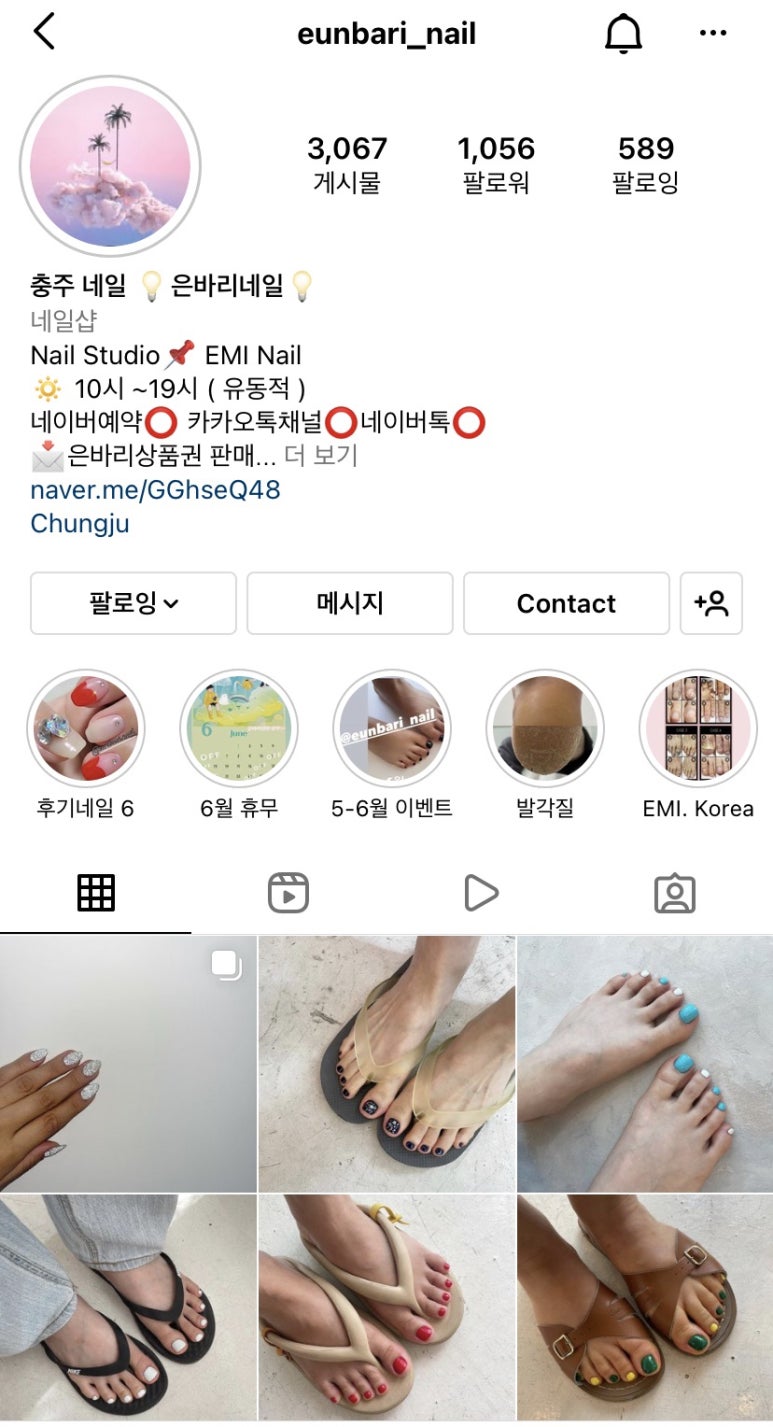
Task: Tap the Contact button
Action: [x=566, y=603]
